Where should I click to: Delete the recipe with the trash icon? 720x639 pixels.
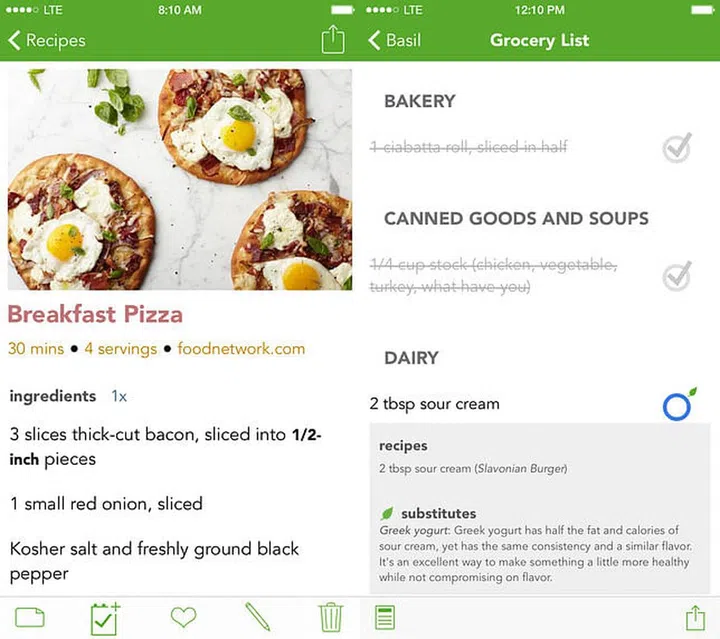pyautogui.click(x=330, y=617)
